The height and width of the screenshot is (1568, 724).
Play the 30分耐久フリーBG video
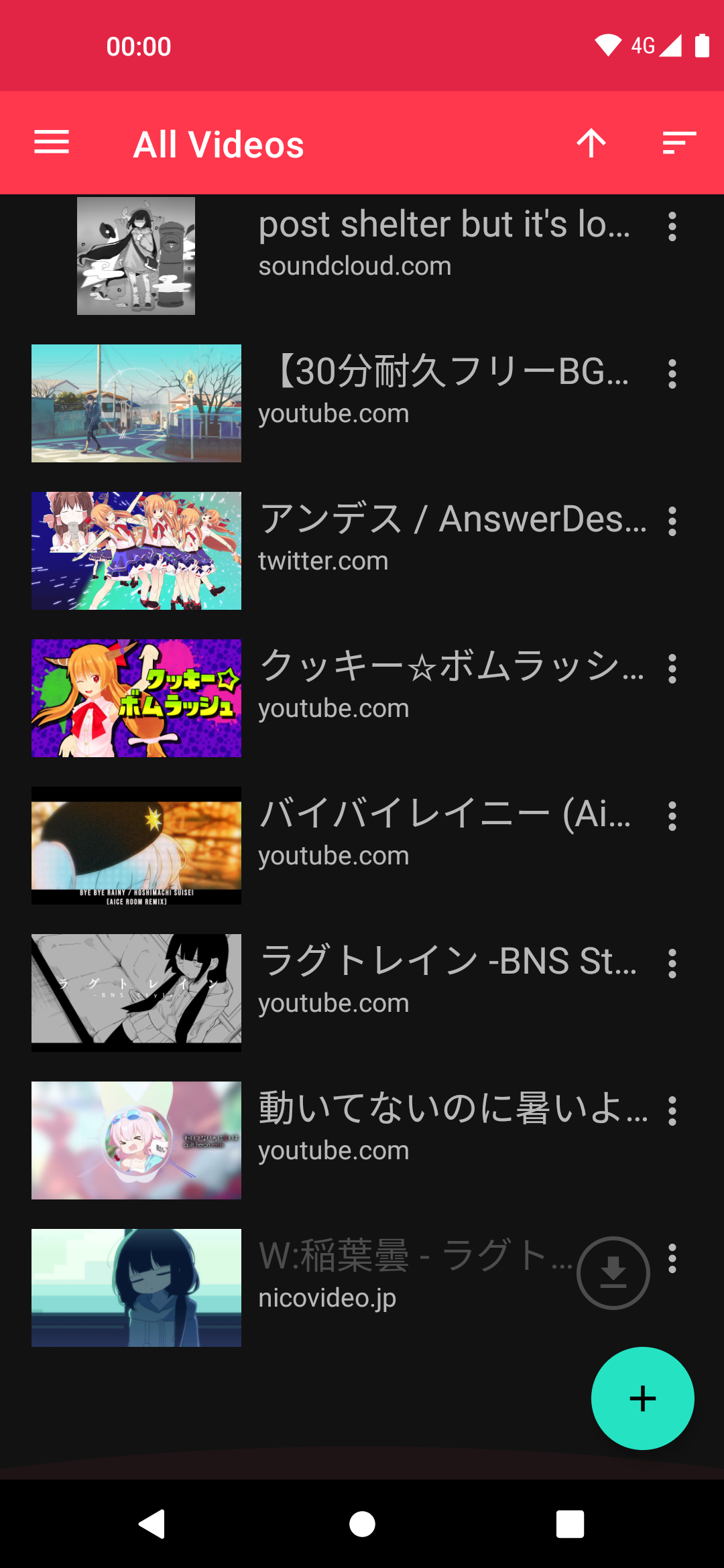[x=442, y=390]
